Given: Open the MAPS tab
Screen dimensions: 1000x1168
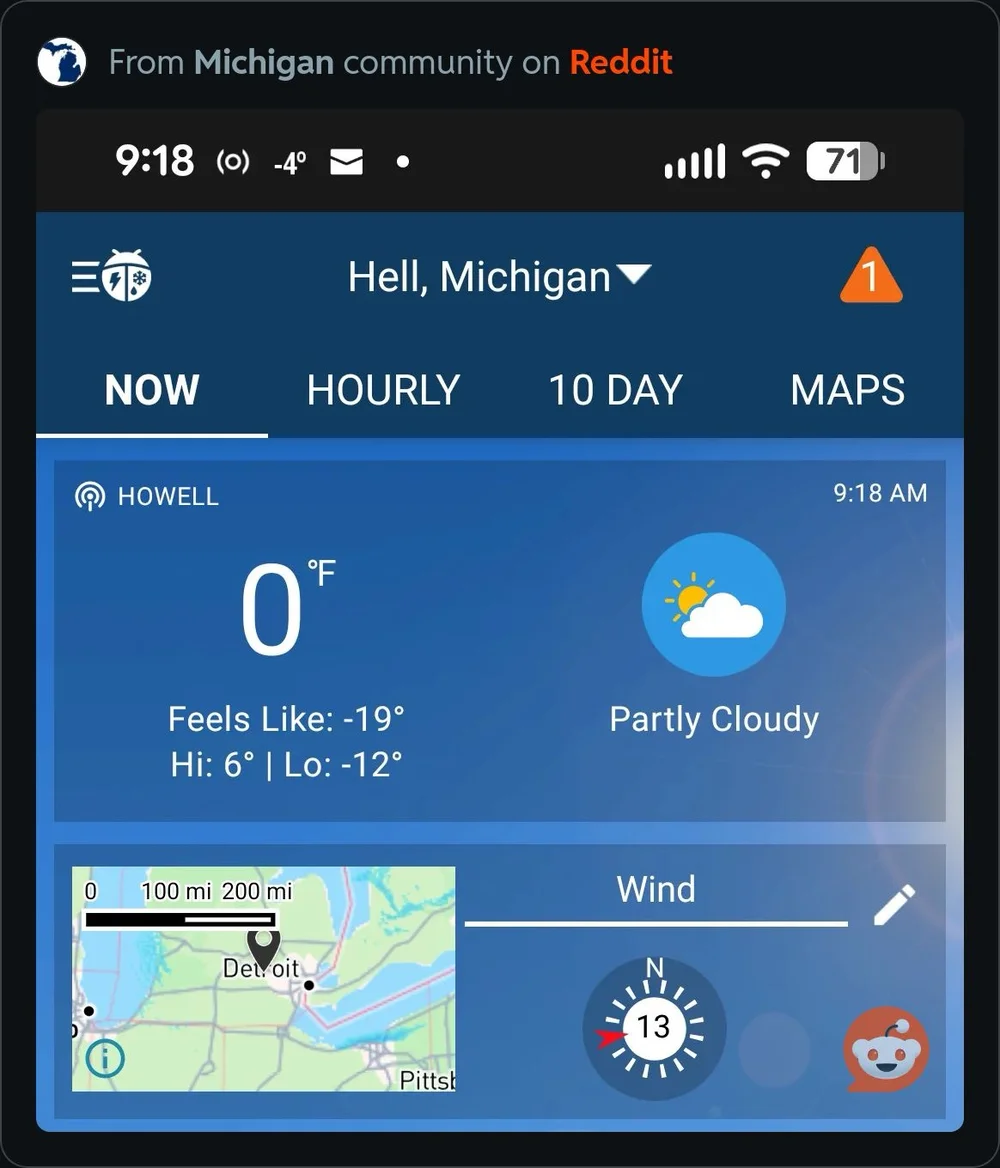Looking at the screenshot, I should (x=847, y=390).
